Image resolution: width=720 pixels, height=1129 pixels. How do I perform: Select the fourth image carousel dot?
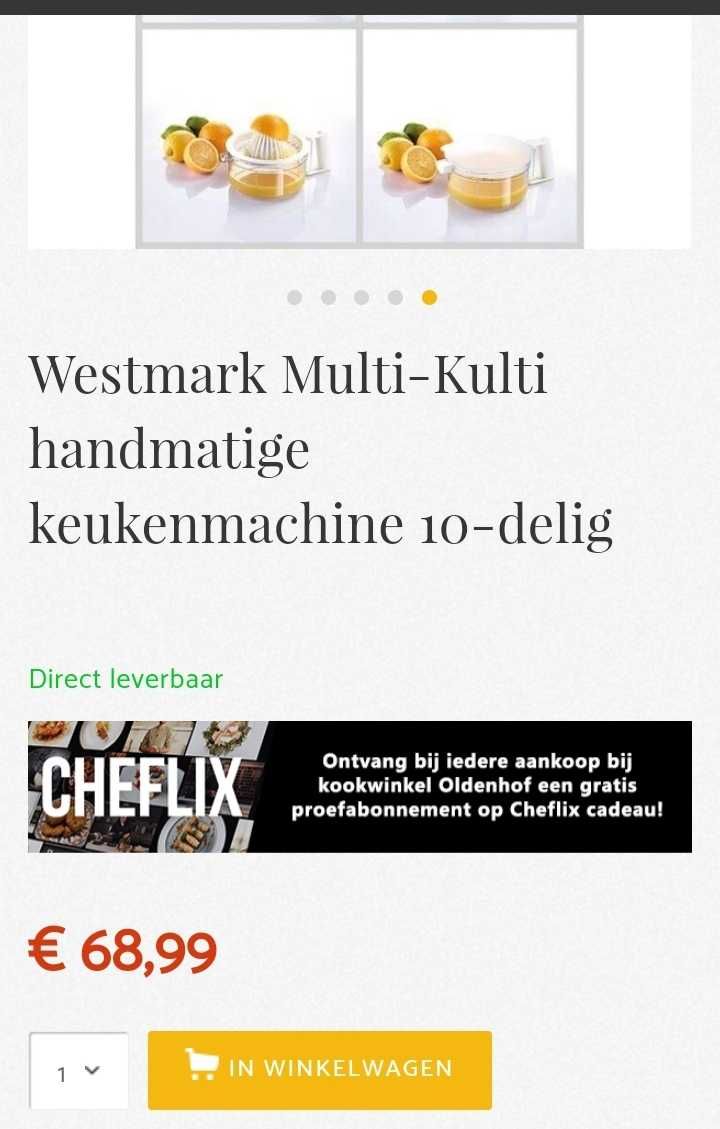396,297
